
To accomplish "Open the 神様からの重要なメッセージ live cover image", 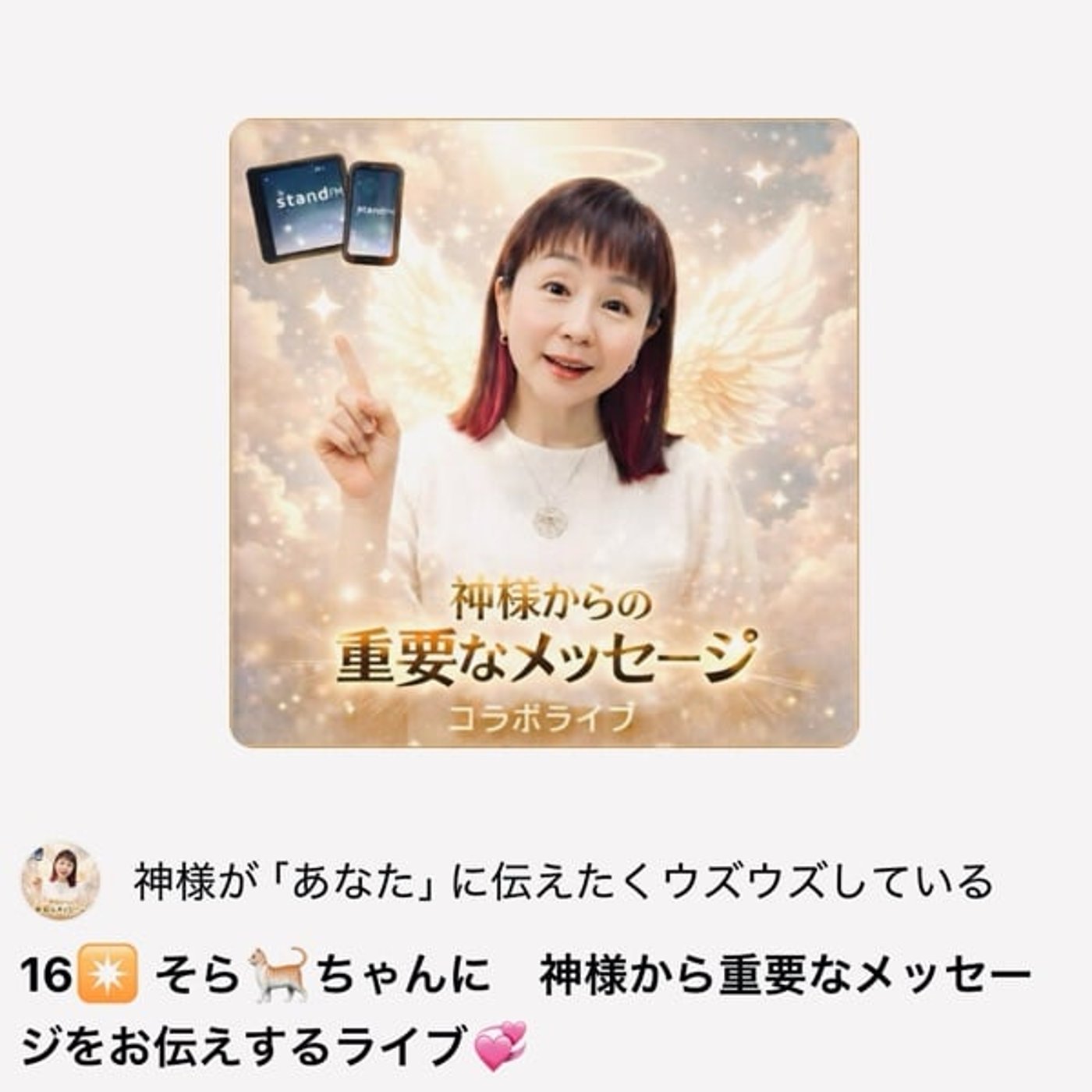I will click(544, 433).
